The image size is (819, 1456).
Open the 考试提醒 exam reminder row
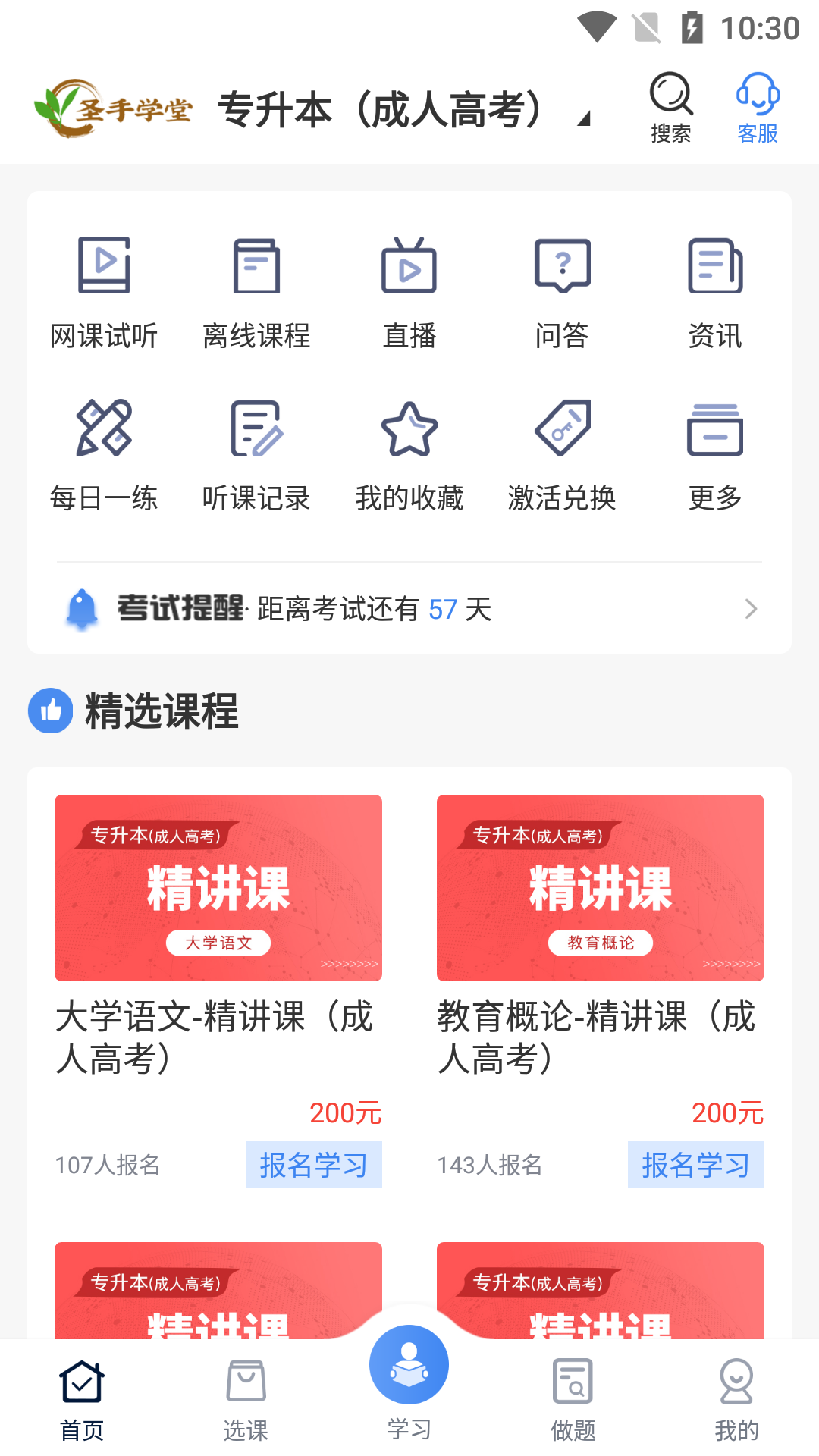tap(409, 608)
